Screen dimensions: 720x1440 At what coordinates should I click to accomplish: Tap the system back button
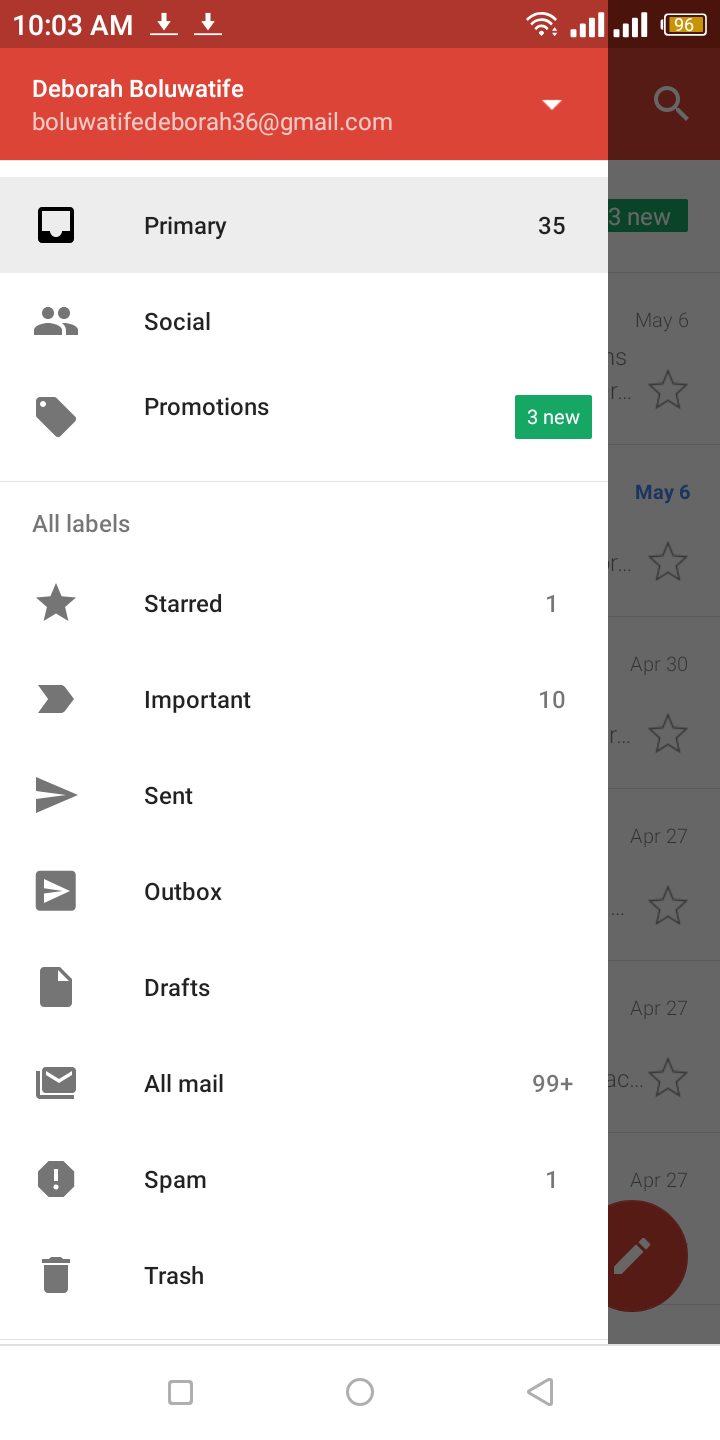click(540, 1392)
